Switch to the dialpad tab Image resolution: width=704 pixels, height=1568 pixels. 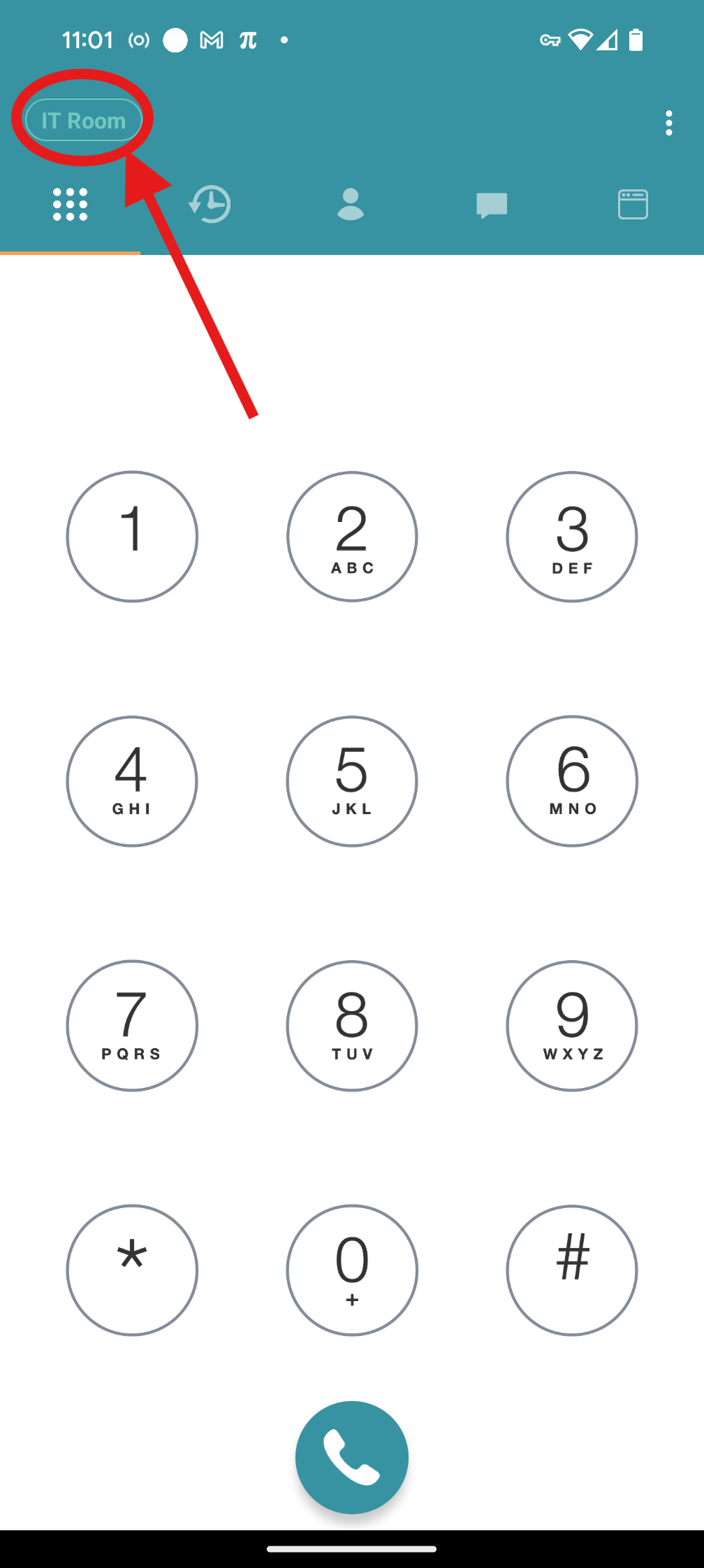pos(71,205)
